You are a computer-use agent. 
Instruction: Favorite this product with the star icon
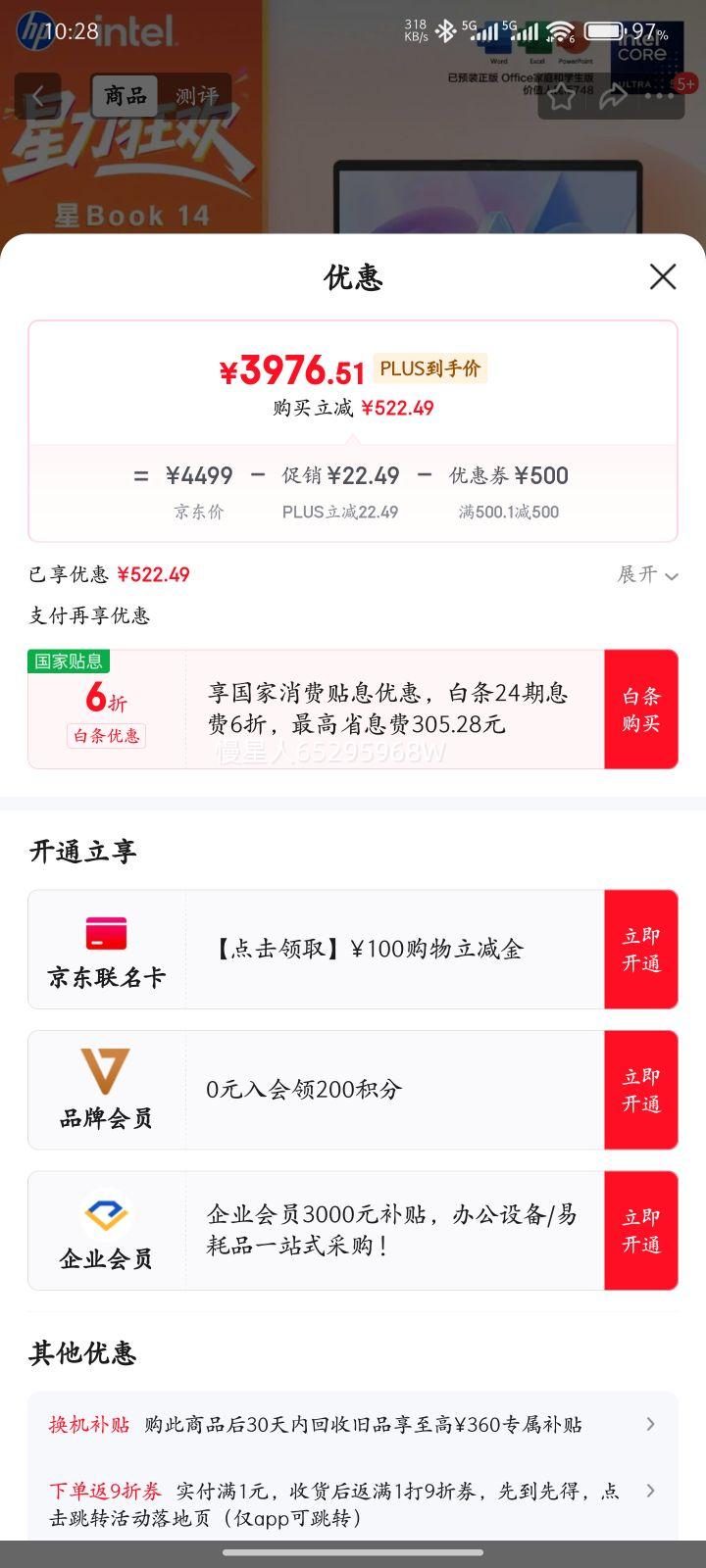[x=561, y=96]
